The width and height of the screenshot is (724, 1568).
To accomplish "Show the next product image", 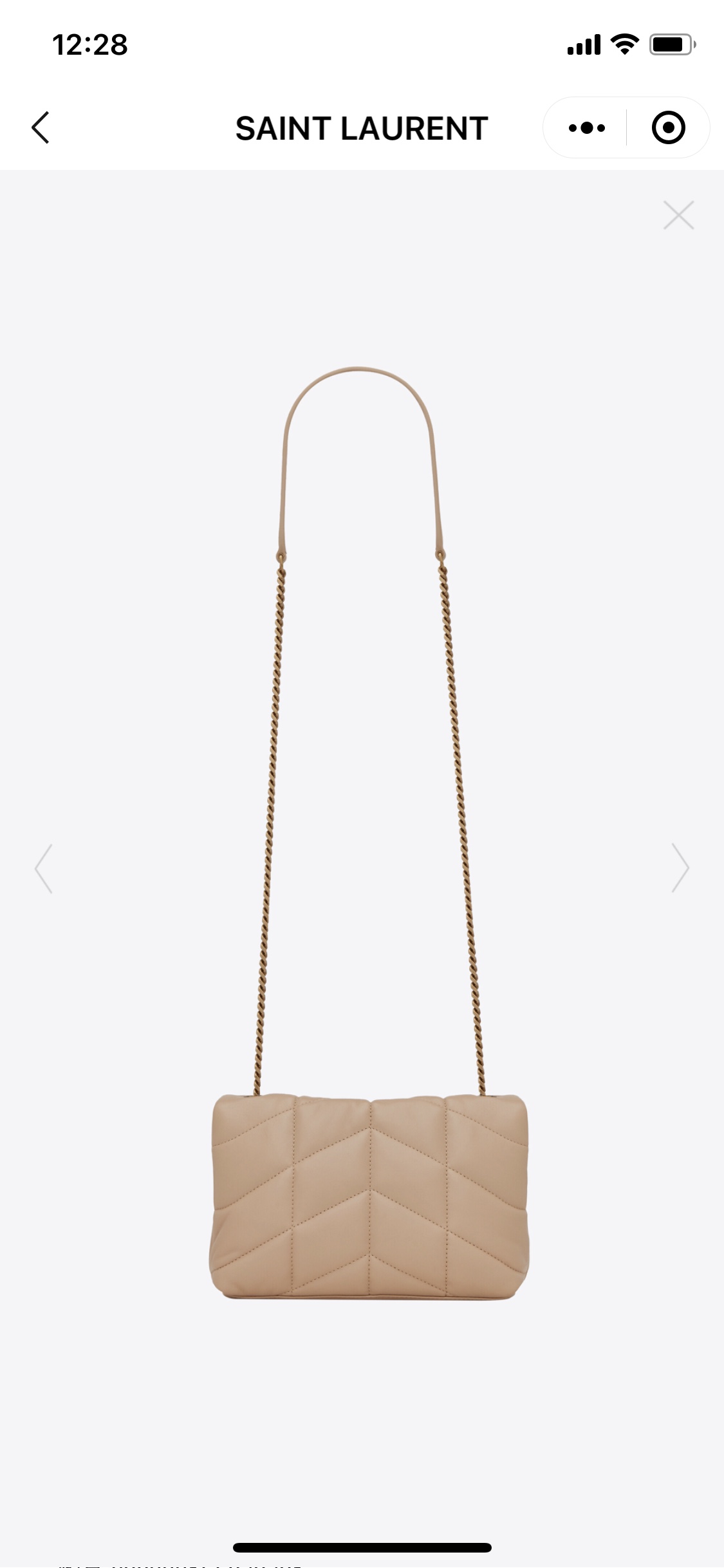I will [x=680, y=868].
